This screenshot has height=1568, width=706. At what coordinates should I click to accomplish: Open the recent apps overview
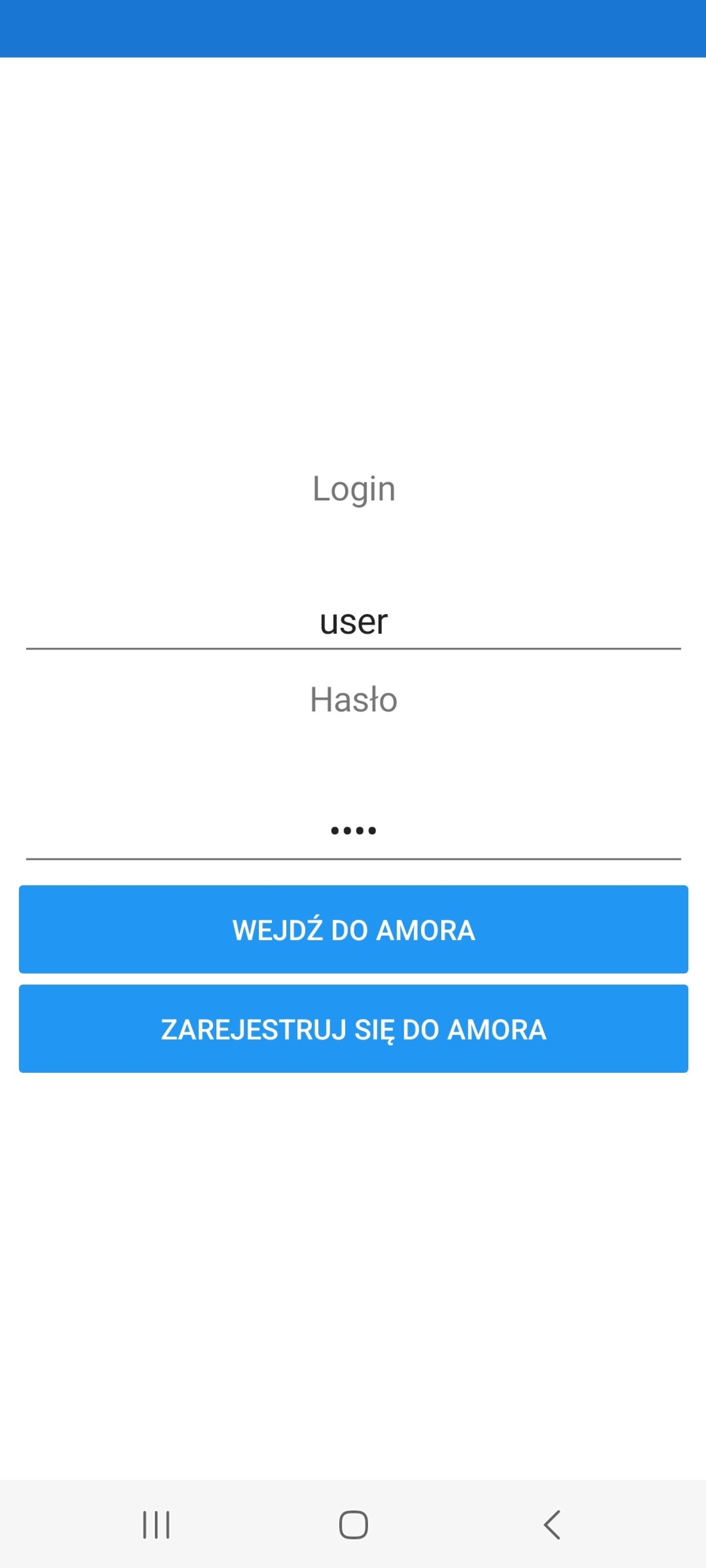point(156,1525)
